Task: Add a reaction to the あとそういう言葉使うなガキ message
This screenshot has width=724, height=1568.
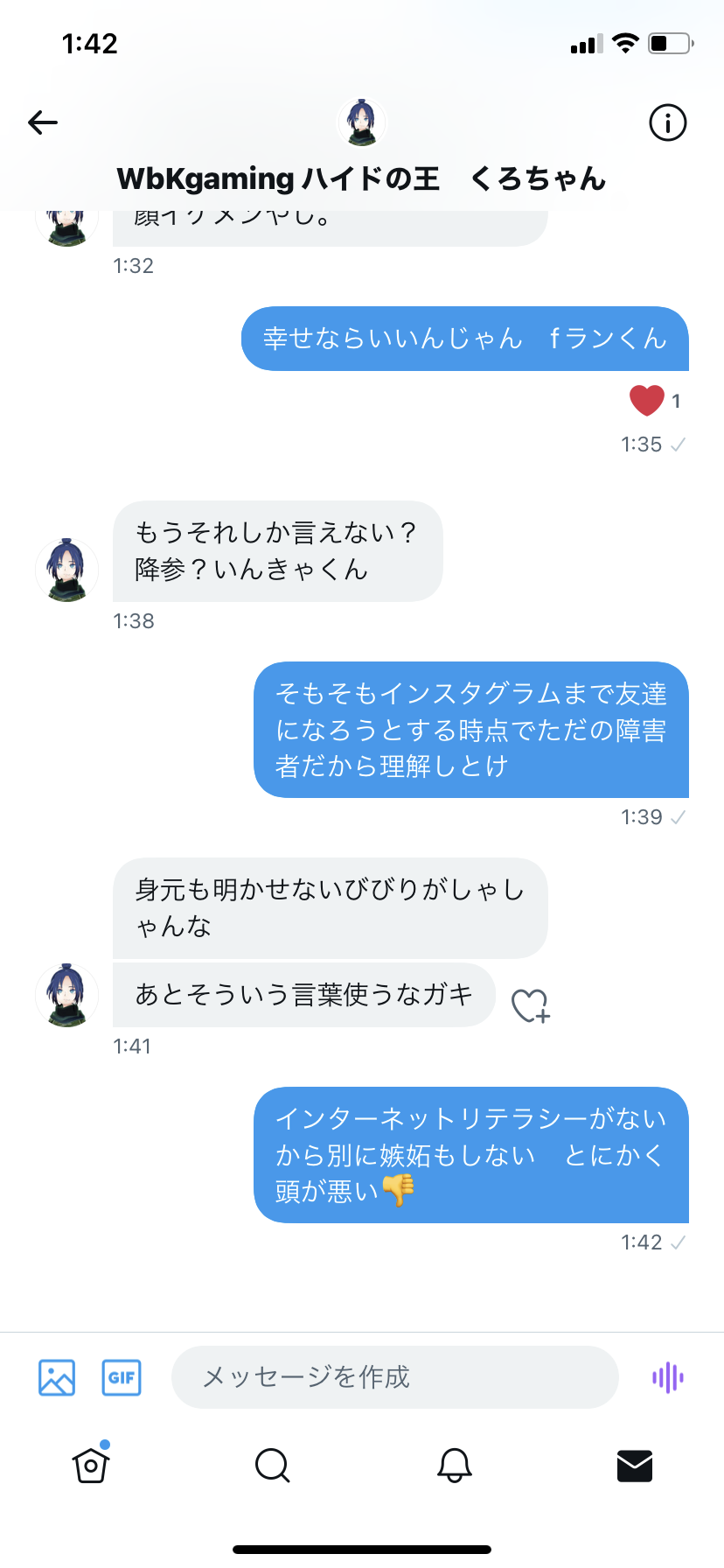Action: click(530, 1005)
